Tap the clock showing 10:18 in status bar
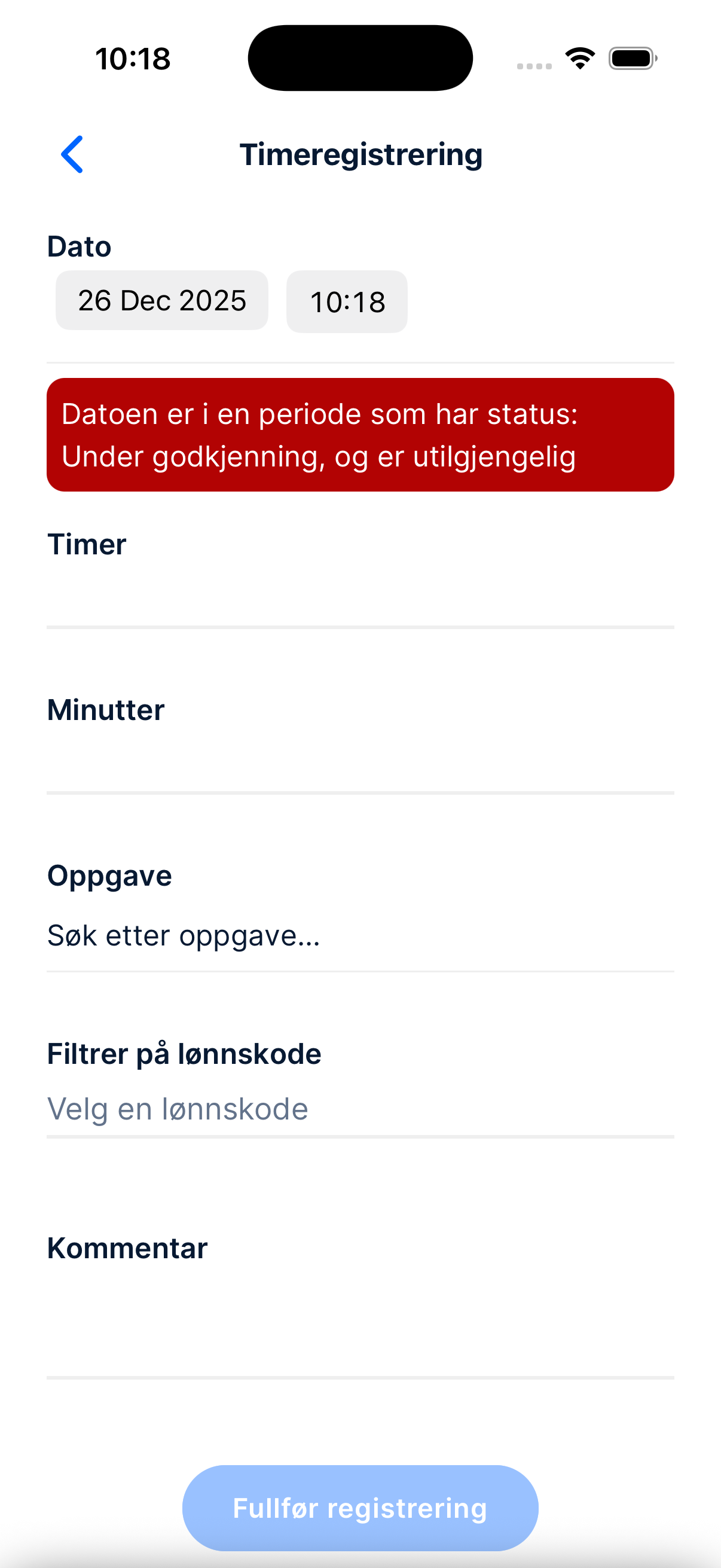The height and width of the screenshot is (1568, 721). click(x=133, y=58)
